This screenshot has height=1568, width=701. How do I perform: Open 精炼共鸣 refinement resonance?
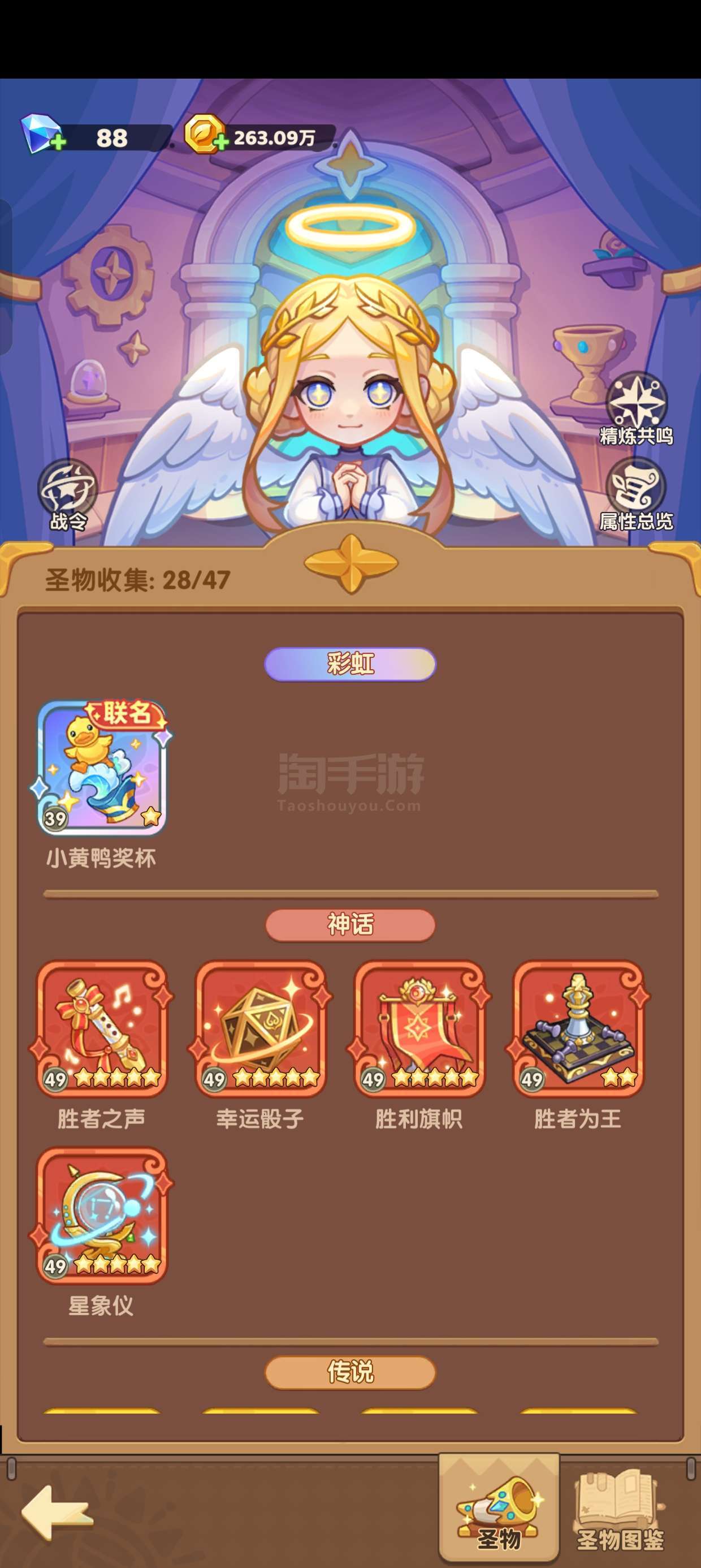(637, 409)
